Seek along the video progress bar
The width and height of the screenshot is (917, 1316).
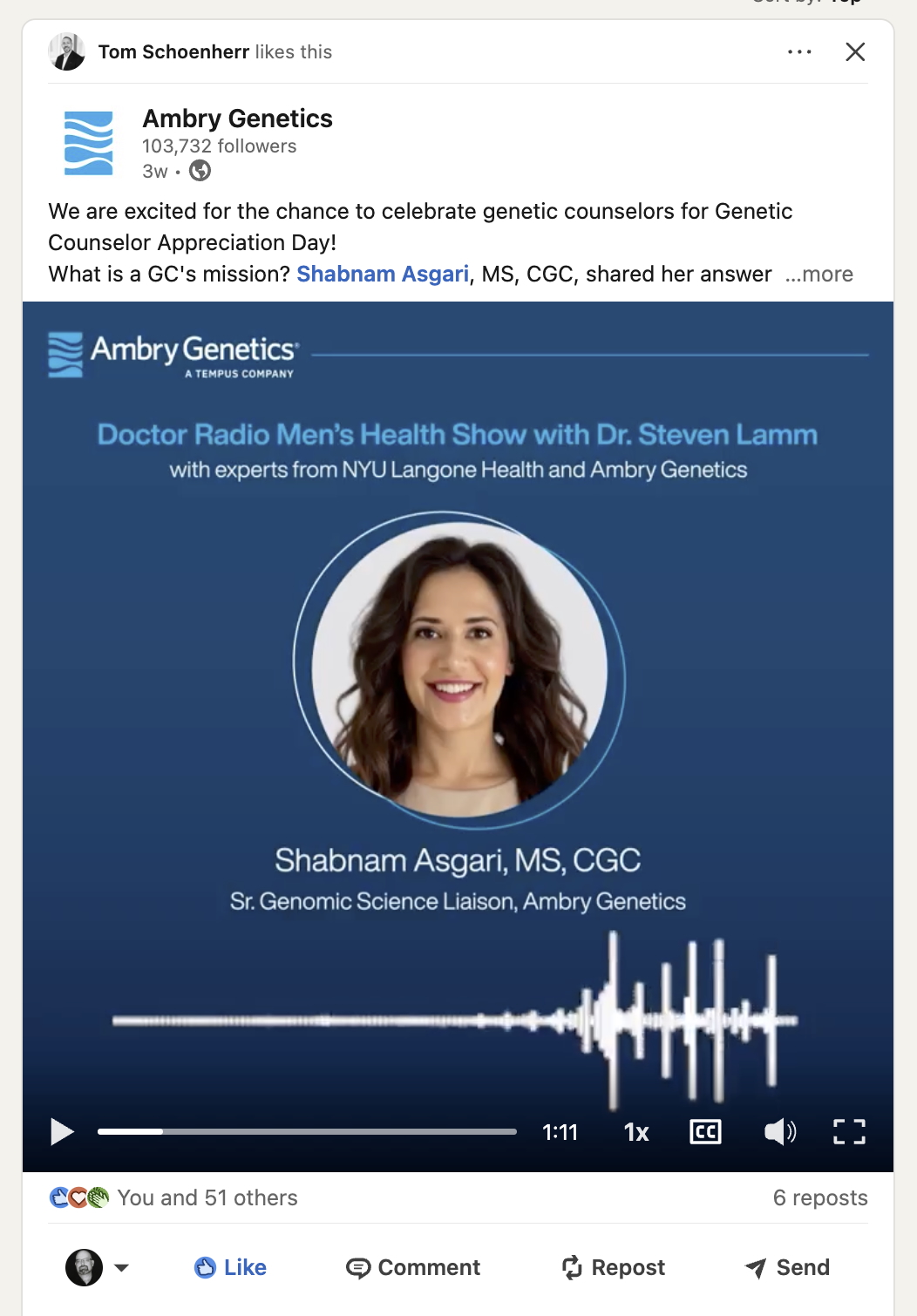coord(307,1131)
